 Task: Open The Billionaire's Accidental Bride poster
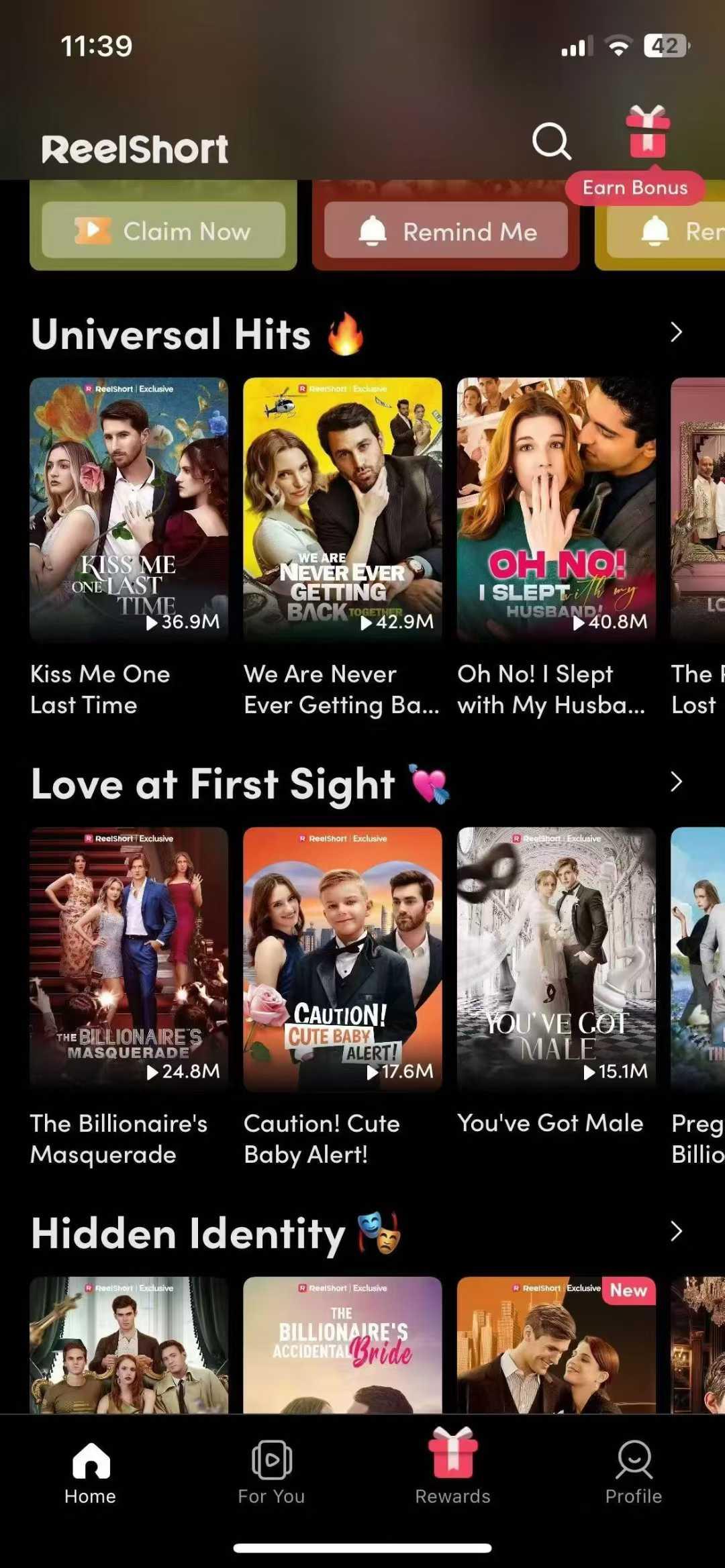(342, 1345)
